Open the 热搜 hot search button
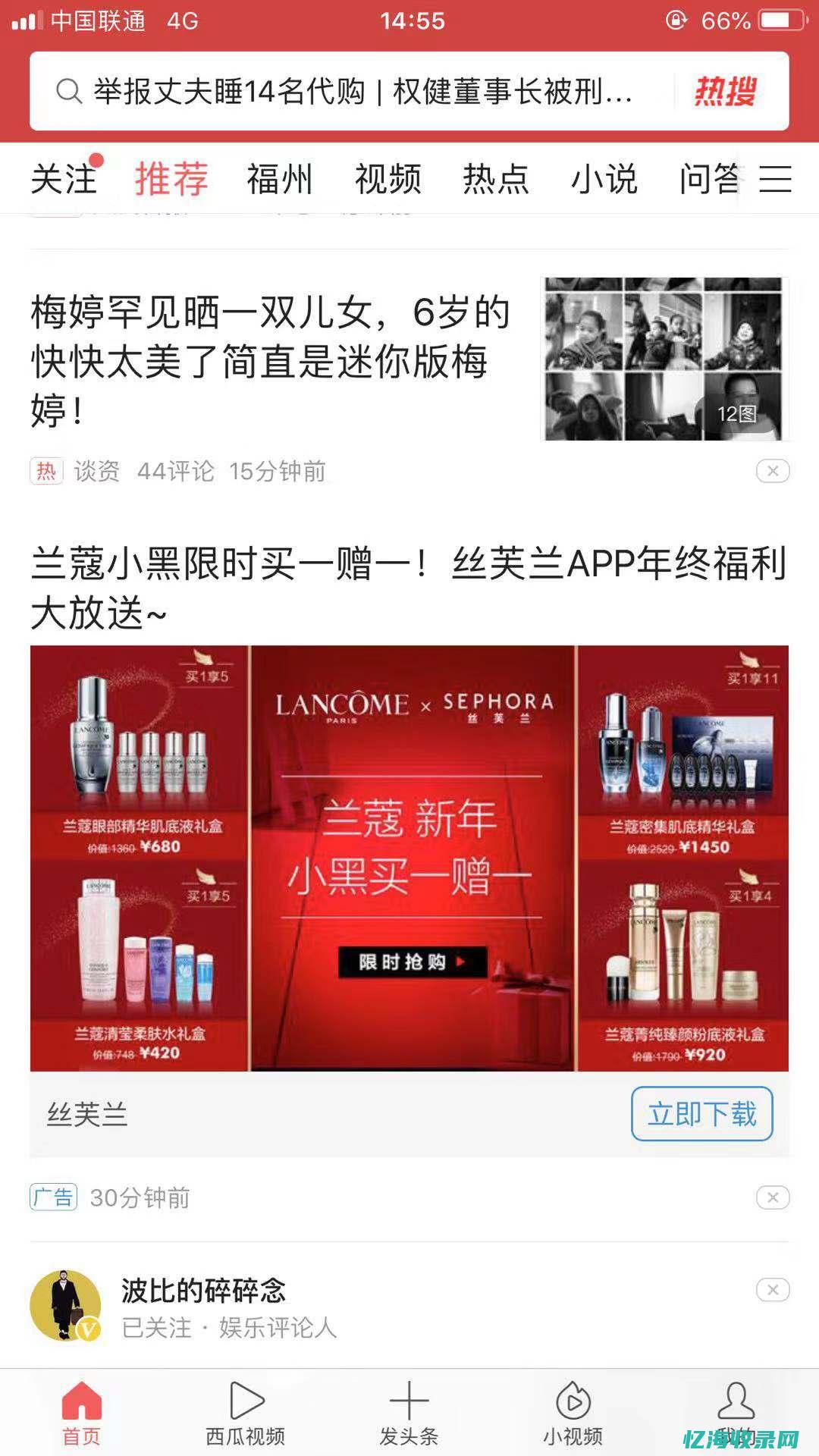This screenshot has width=819, height=1456. (x=725, y=92)
